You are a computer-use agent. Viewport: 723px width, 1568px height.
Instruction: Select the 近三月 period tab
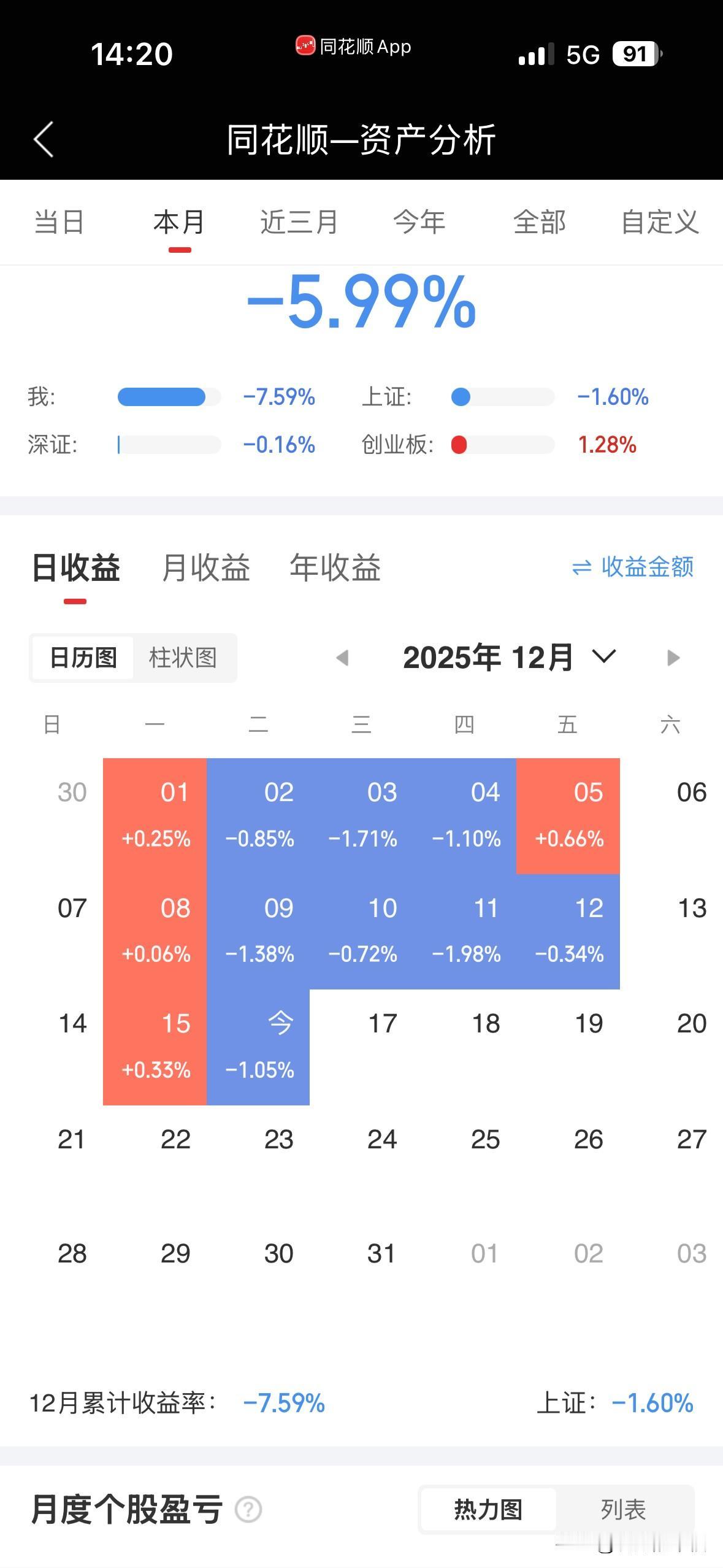[298, 223]
